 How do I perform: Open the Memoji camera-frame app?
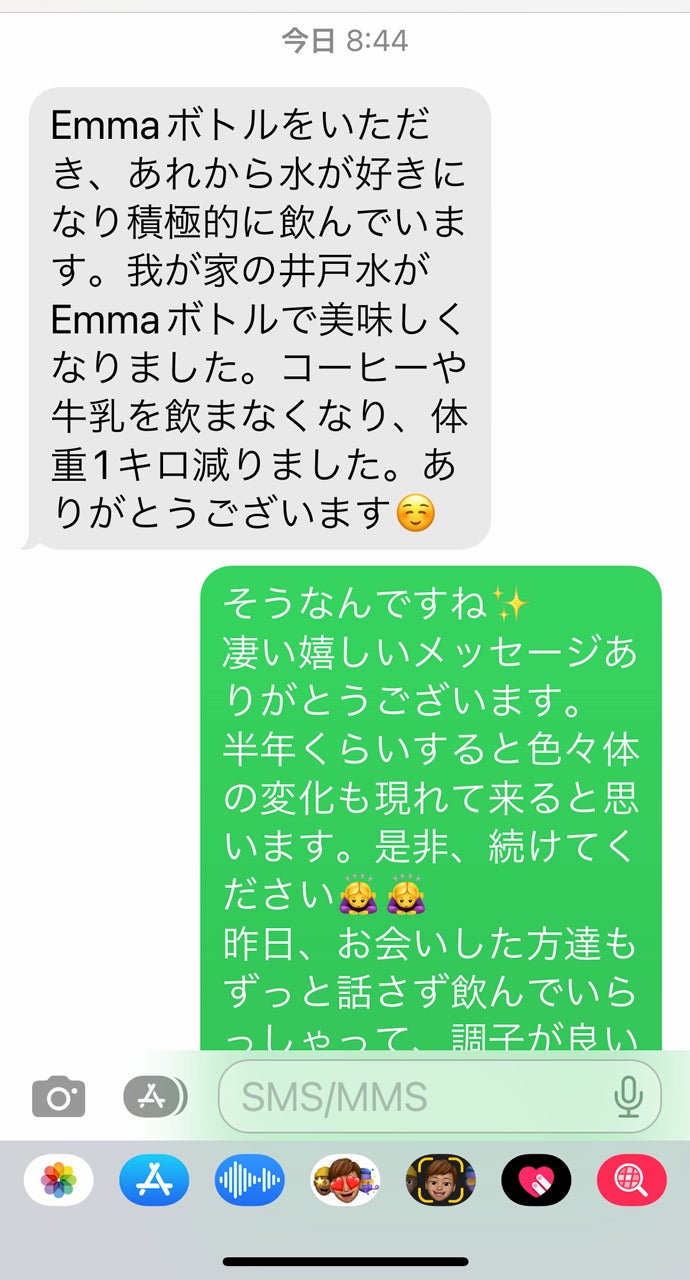tap(440, 1180)
